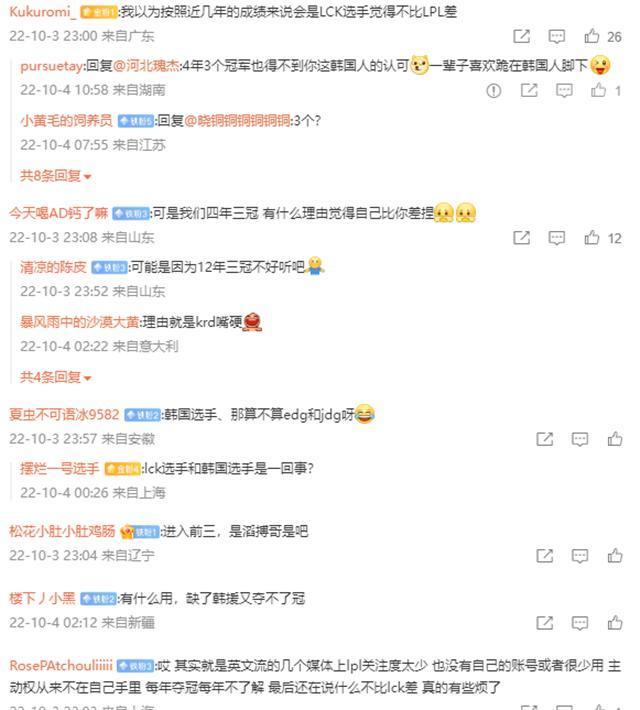
Task: Like 松花小肚小肚鸡肠's comment
Action: pyautogui.click(x=615, y=556)
